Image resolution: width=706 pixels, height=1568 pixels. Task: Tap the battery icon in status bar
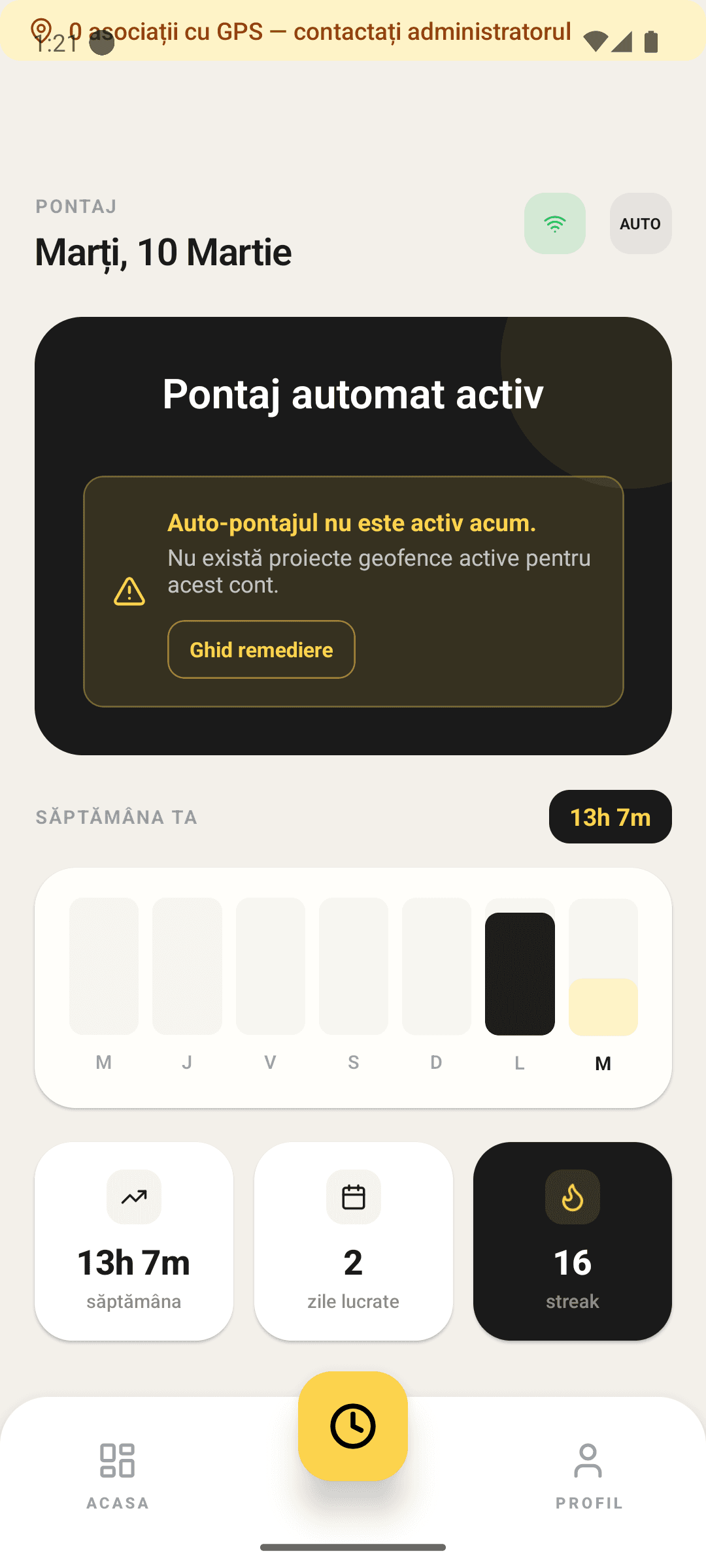click(652, 41)
